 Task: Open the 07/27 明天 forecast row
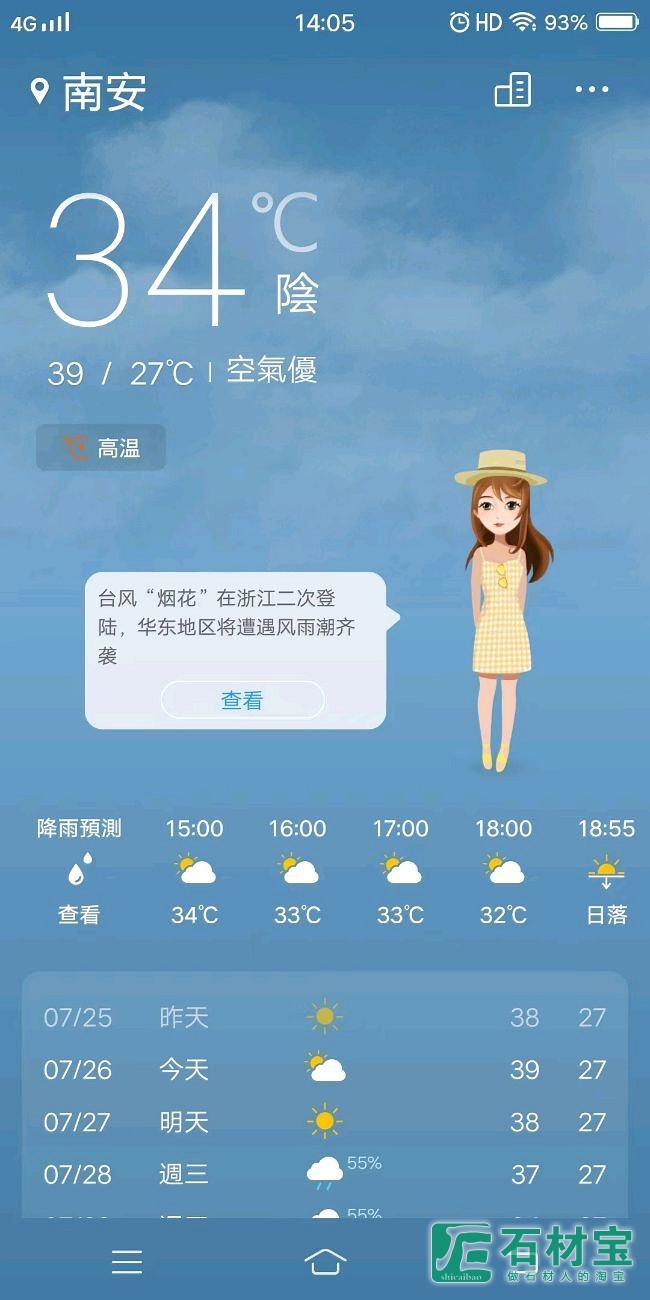coord(324,1122)
